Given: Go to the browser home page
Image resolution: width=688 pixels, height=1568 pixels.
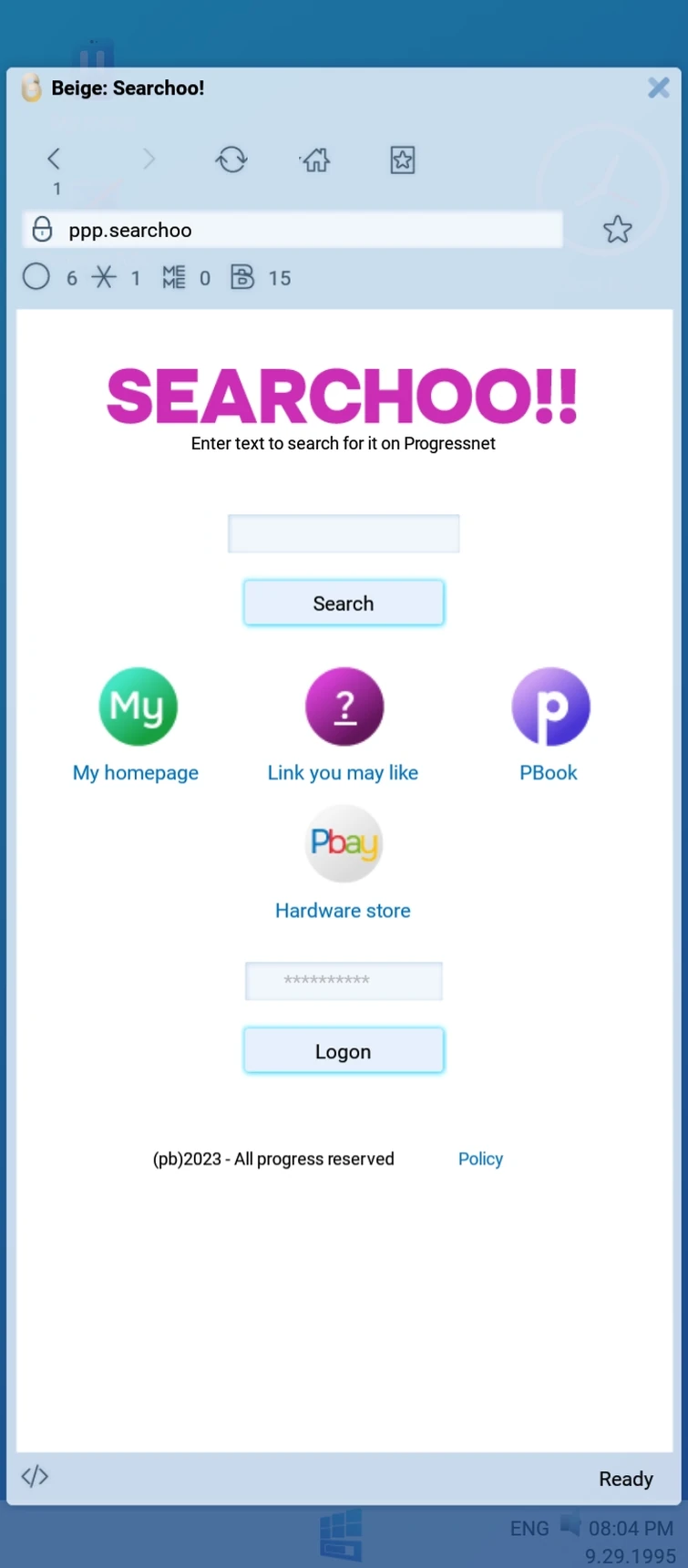Looking at the screenshot, I should tap(316, 160).
